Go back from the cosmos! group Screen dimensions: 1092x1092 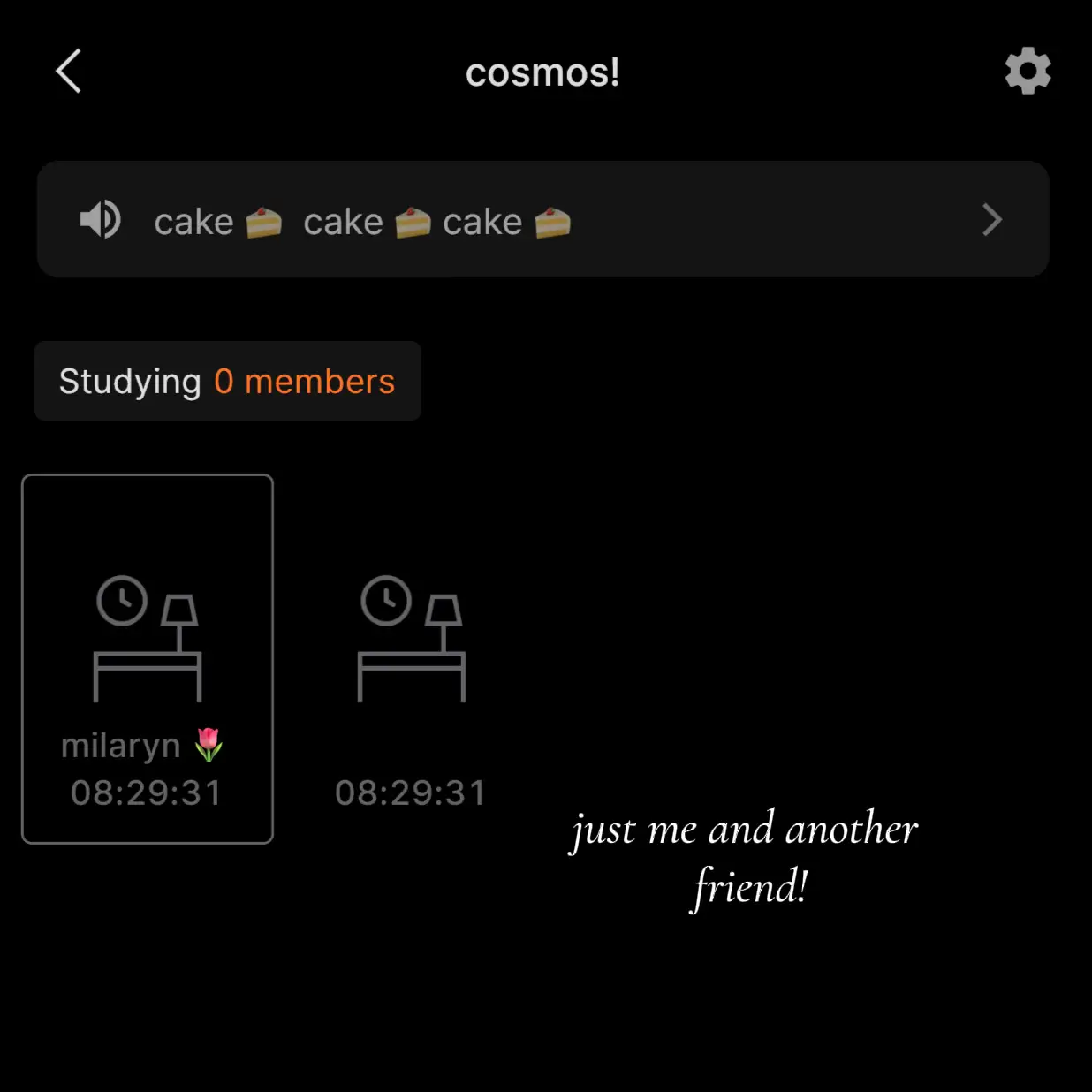tap(69, 72)
